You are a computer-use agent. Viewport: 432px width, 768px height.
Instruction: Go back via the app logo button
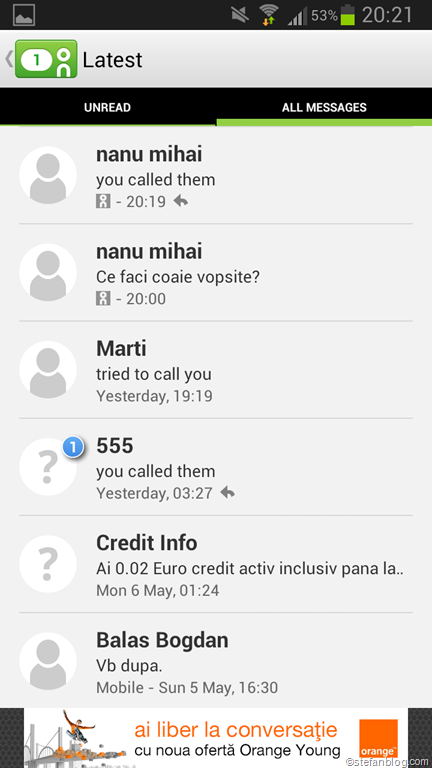click(42, 59)
